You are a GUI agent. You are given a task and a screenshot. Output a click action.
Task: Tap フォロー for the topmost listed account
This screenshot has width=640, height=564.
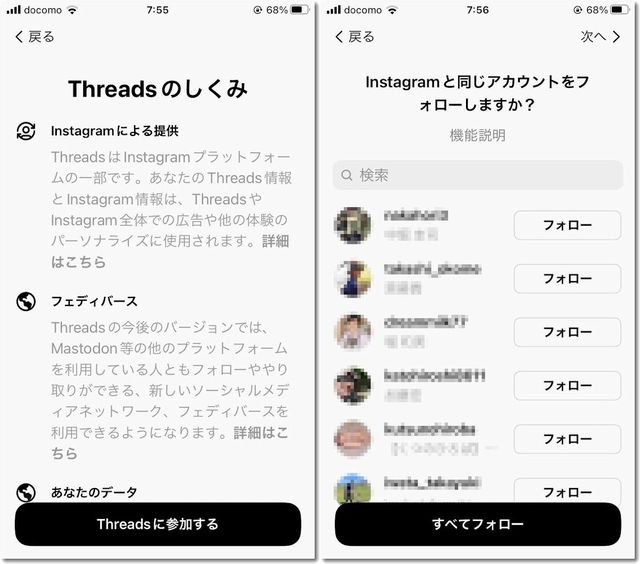[x=567, y=225]
